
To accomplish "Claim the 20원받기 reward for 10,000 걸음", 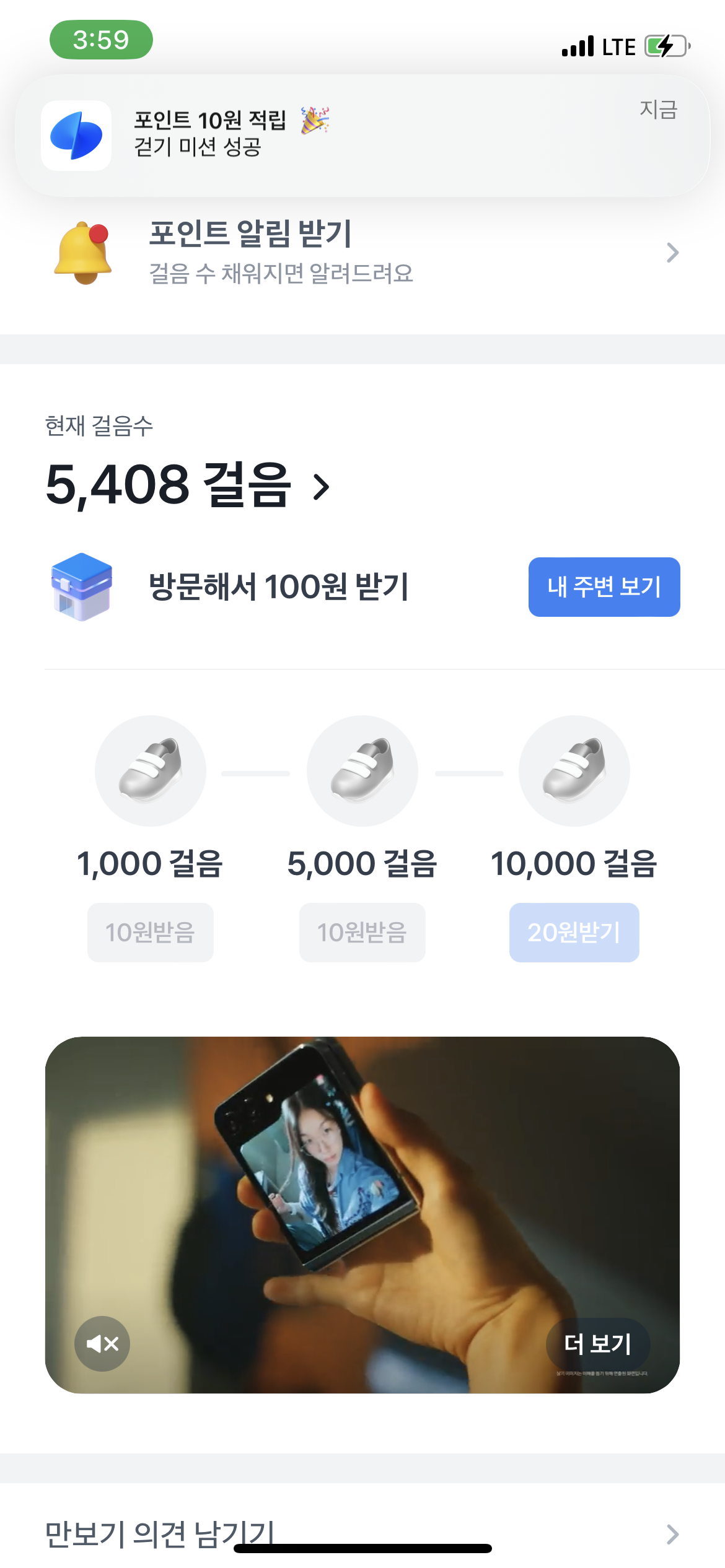I will [x=574, y=932].
